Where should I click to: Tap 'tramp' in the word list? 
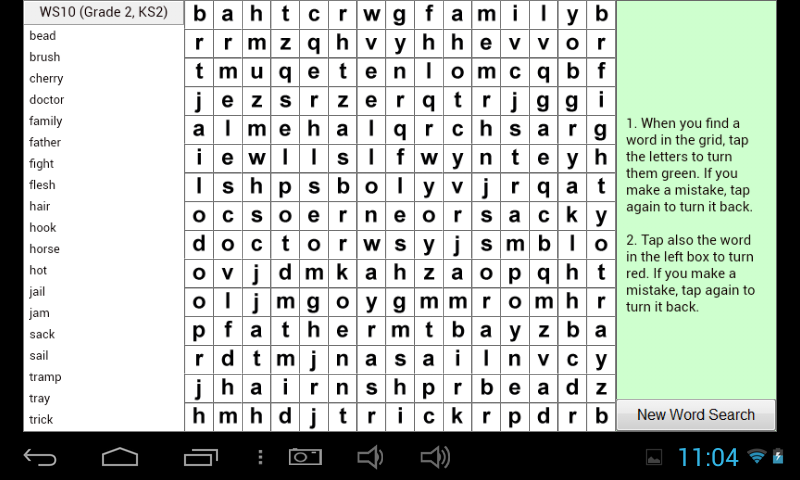pos(45,377)
